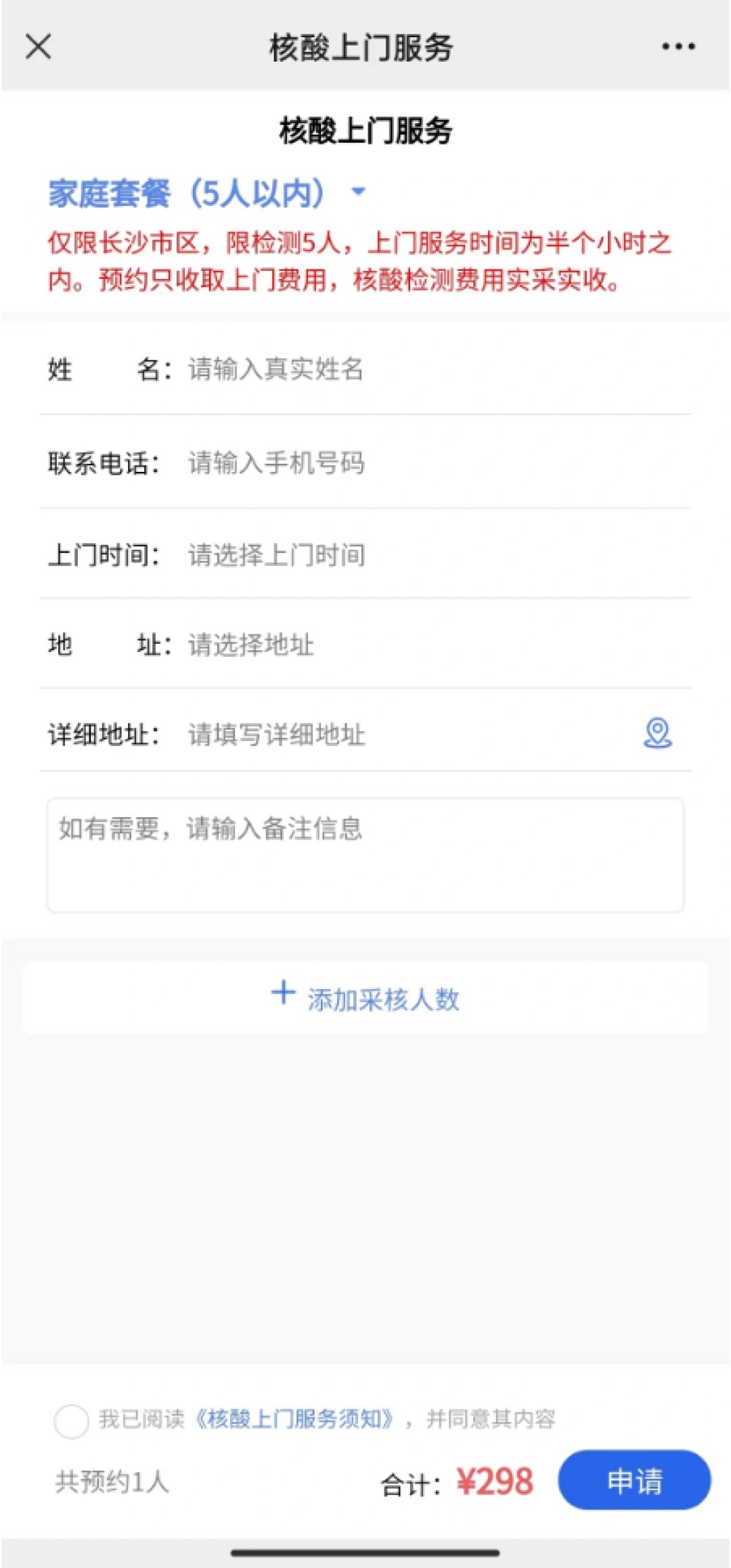Viewport: 731px width, 1568px height.
Task: Tap the map location pin icon
Action: click(x=657, y=733)
